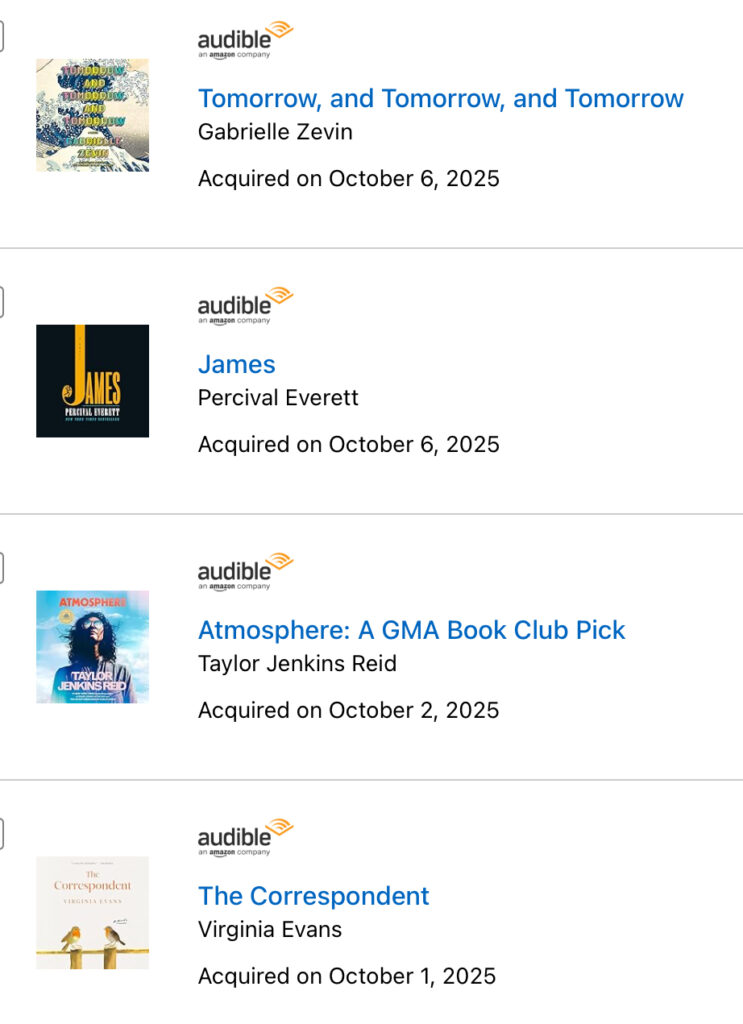
Task: Select the checkbox for James
Action: click(1, 302)
